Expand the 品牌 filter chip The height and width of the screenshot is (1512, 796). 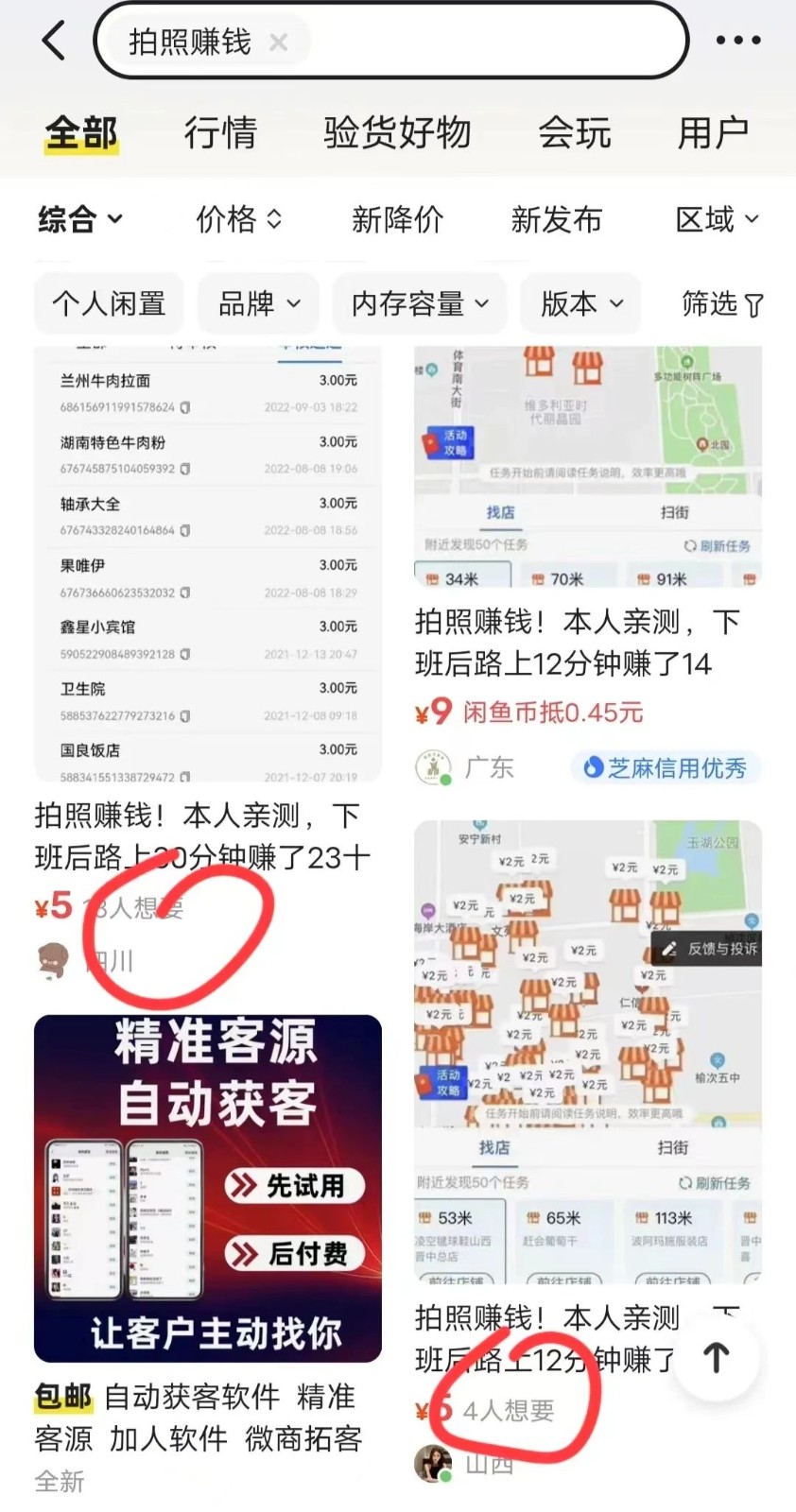click(259, 304)
